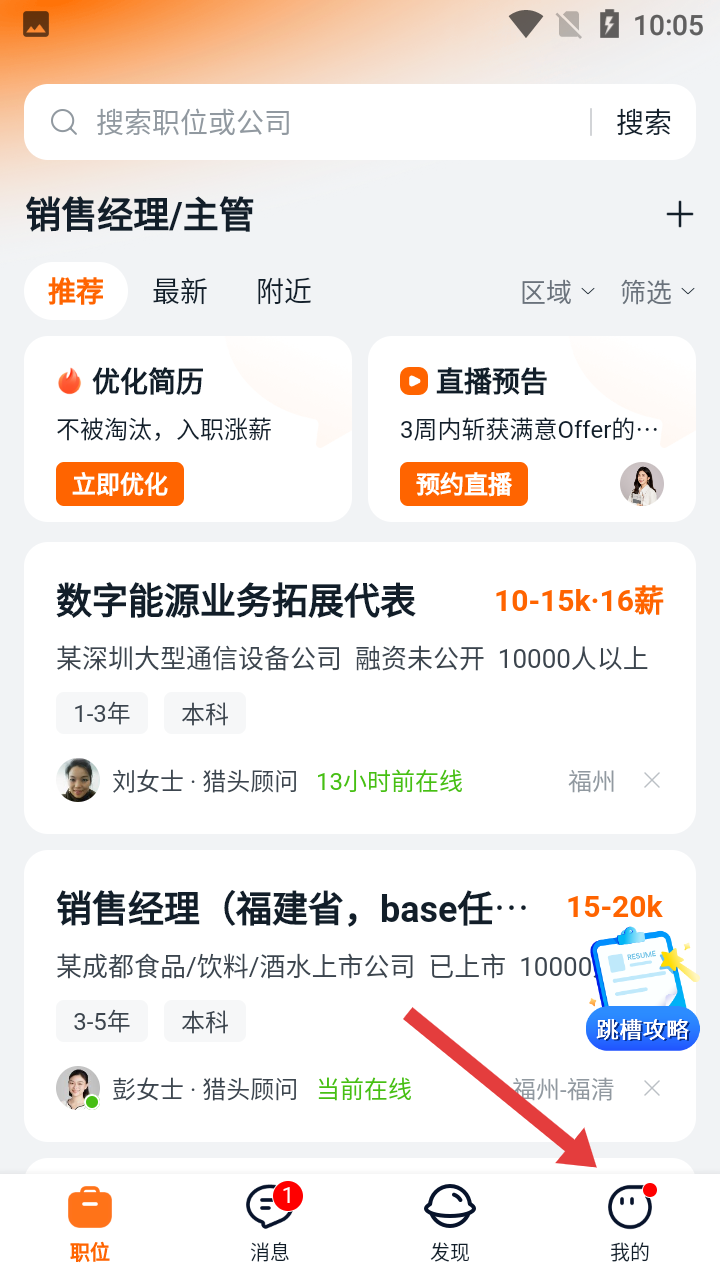
Task: Dismiss the 15-20k 销售经理 job listing
Action: [652, 1089]
